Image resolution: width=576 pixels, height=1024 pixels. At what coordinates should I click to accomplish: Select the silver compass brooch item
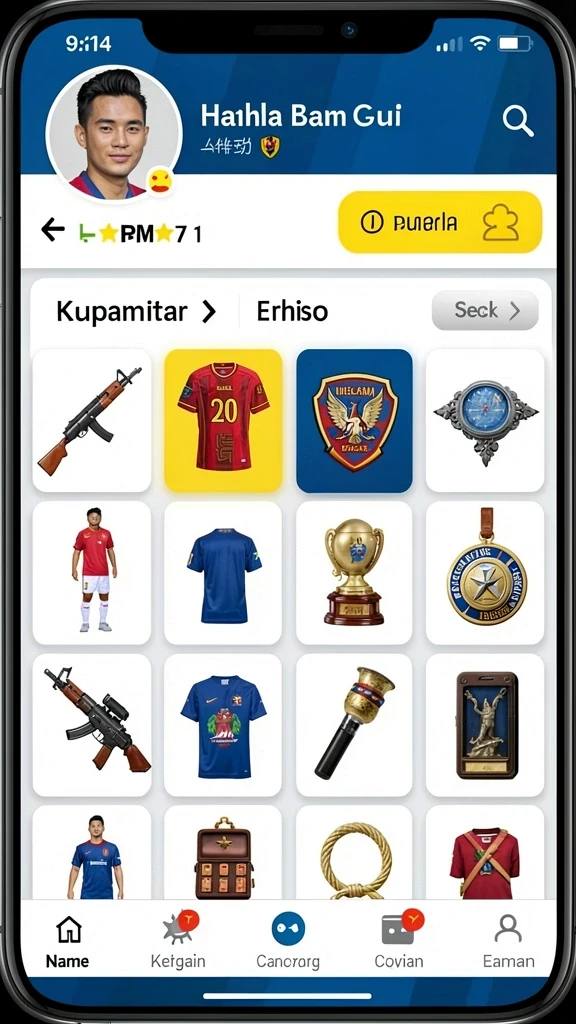coord(485,421)
